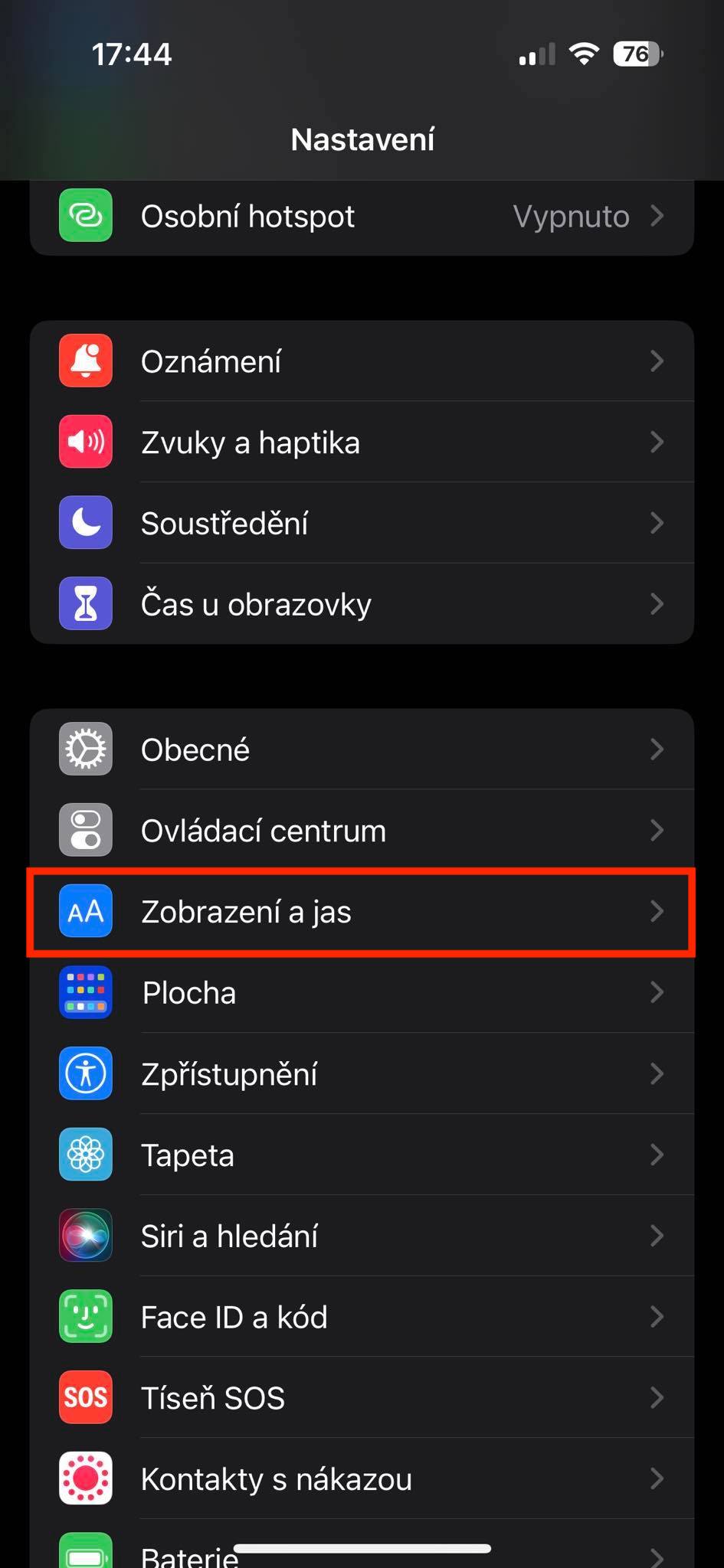
Task: Open Čas u obrazovky
Action: click(362, 604)
